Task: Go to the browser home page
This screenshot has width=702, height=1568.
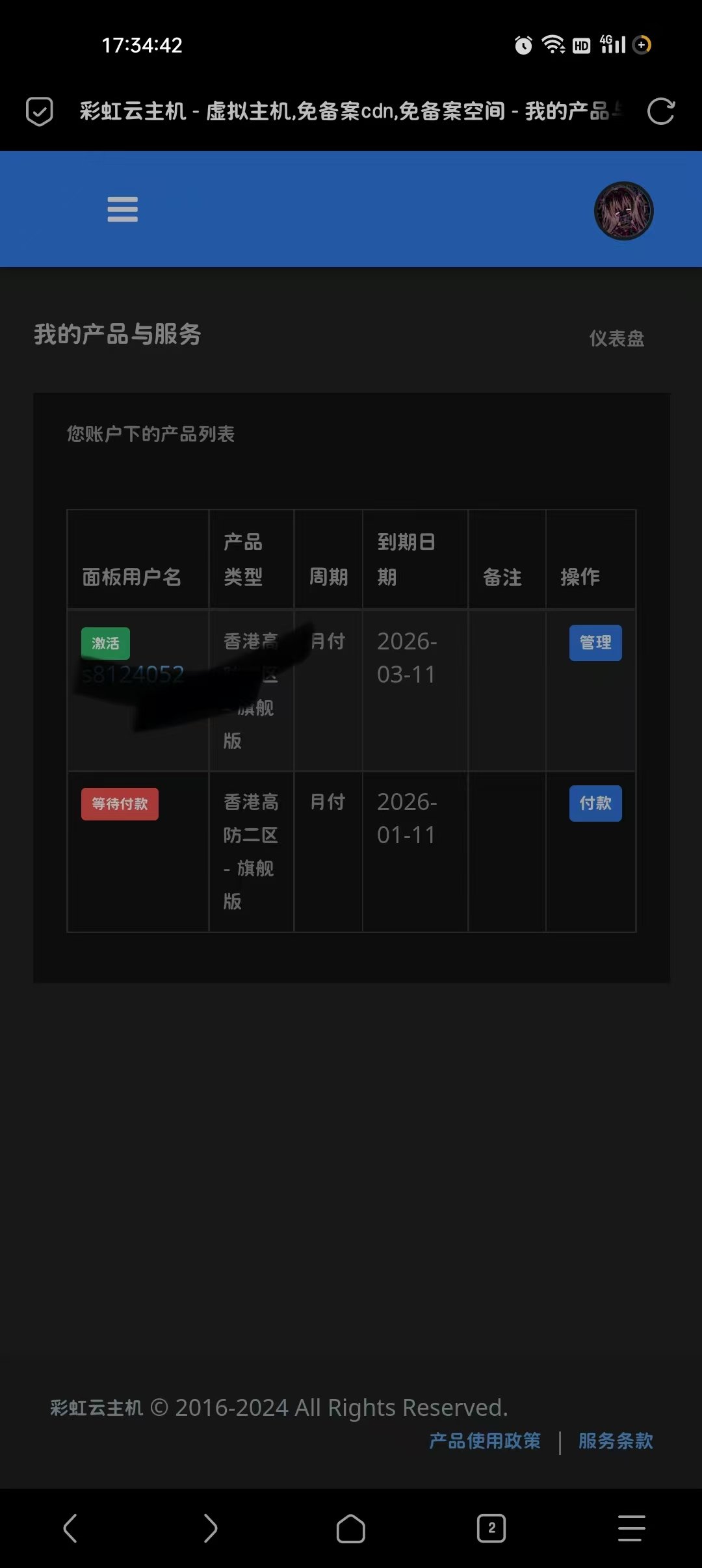Action: pos(350,1528)
